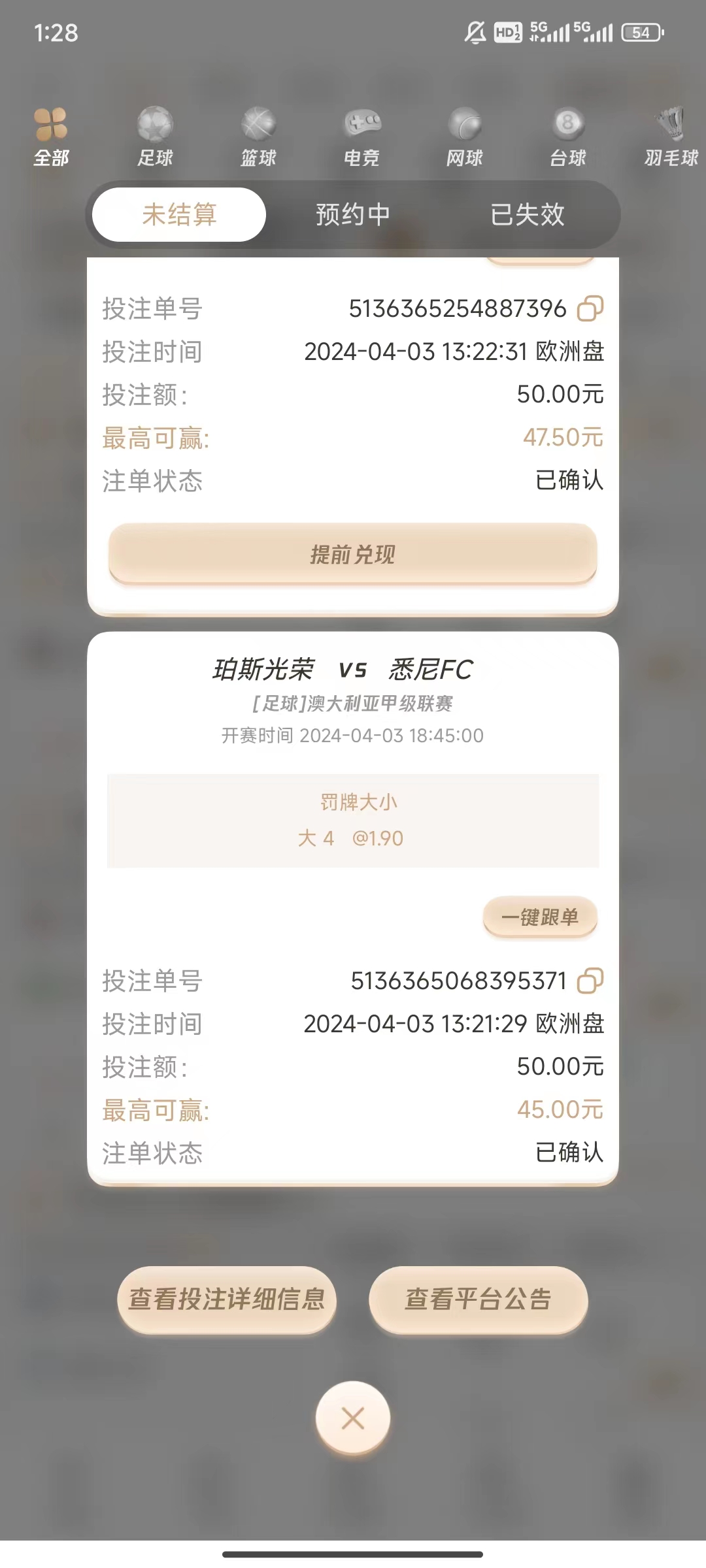Copy bet number 5136365254887396
Viewport: 706px width, 1568px height.
(590, 308)
